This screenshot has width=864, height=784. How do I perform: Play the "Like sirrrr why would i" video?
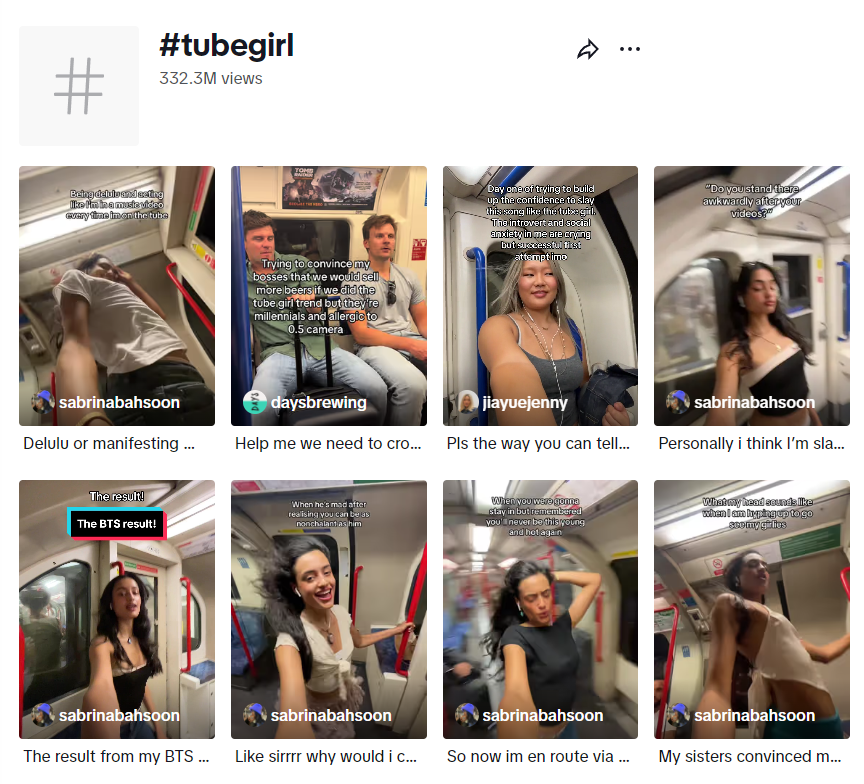pos(329,609)
